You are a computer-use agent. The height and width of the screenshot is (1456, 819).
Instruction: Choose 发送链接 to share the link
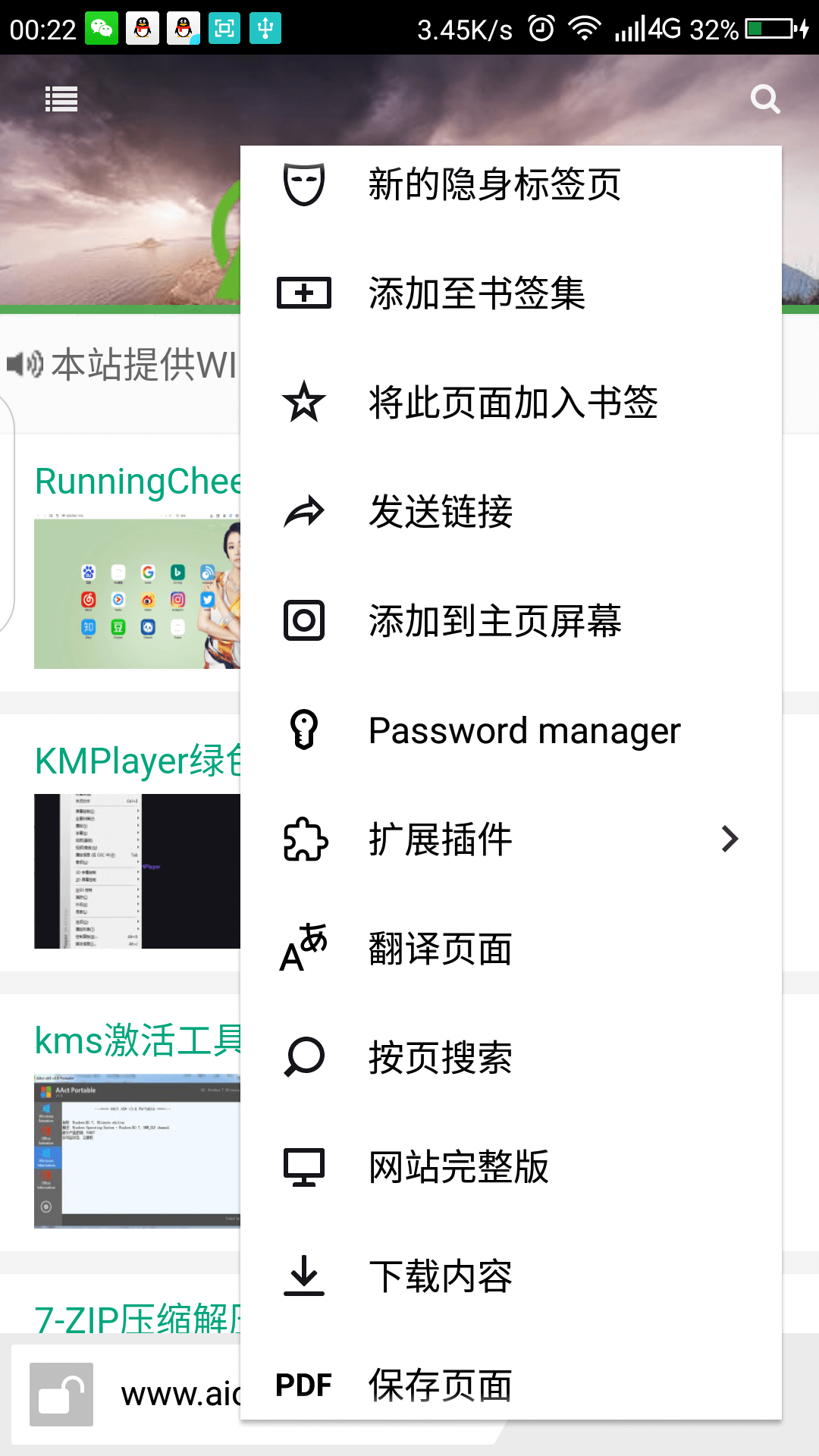(511, 512)
